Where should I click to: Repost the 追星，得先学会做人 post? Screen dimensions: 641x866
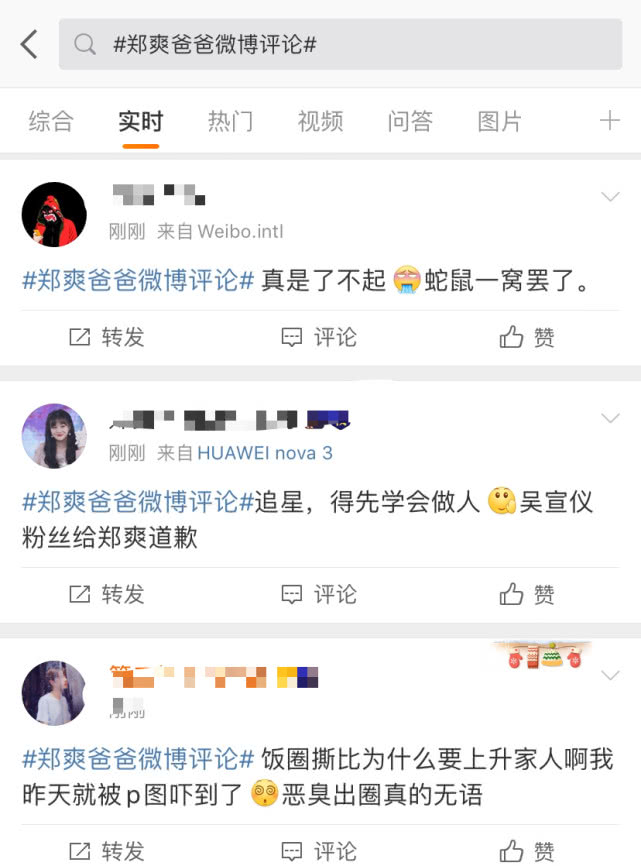tap(107, 594)
